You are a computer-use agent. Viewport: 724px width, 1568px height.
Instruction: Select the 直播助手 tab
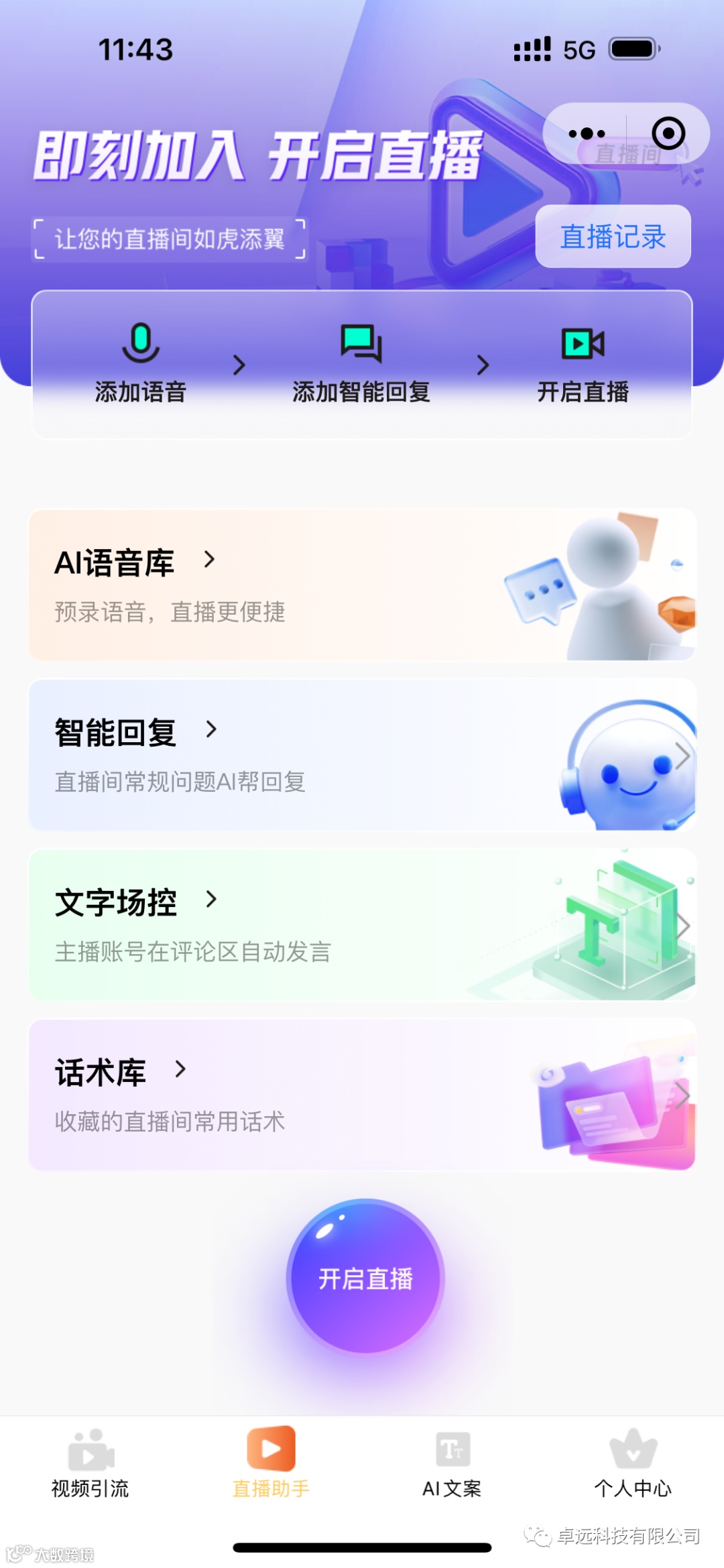pos(271,1463)
